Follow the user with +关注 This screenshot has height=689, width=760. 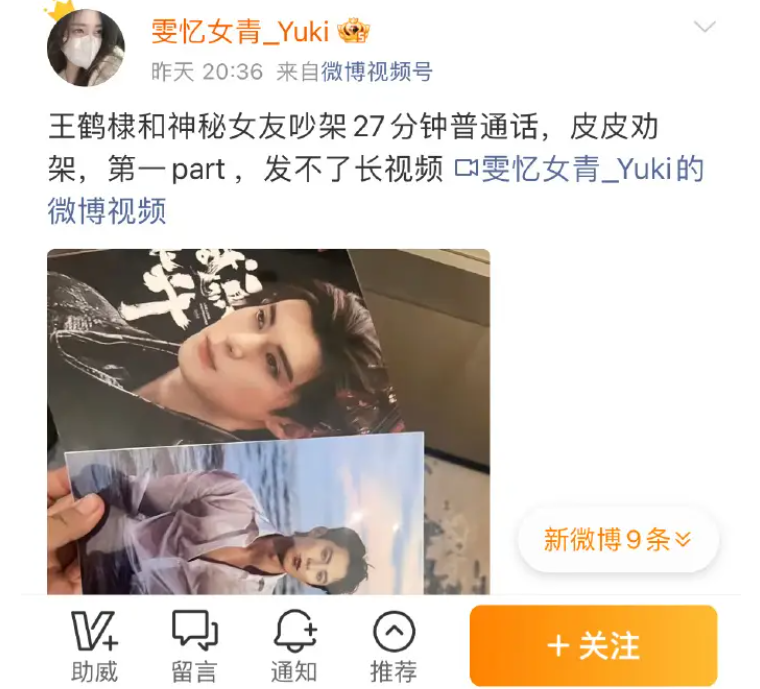click(x=593, y=645)
